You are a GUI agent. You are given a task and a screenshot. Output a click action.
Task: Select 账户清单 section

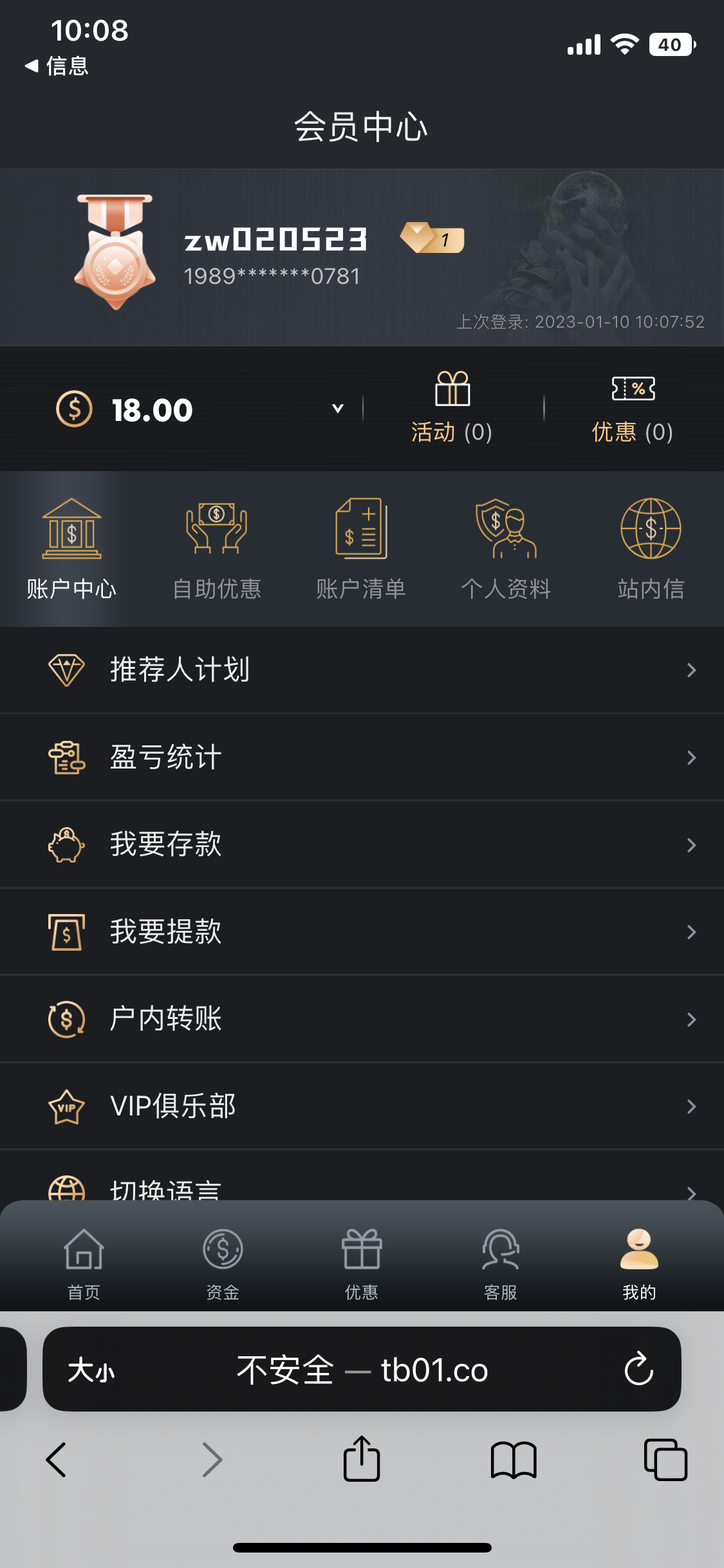coord(361,548)
